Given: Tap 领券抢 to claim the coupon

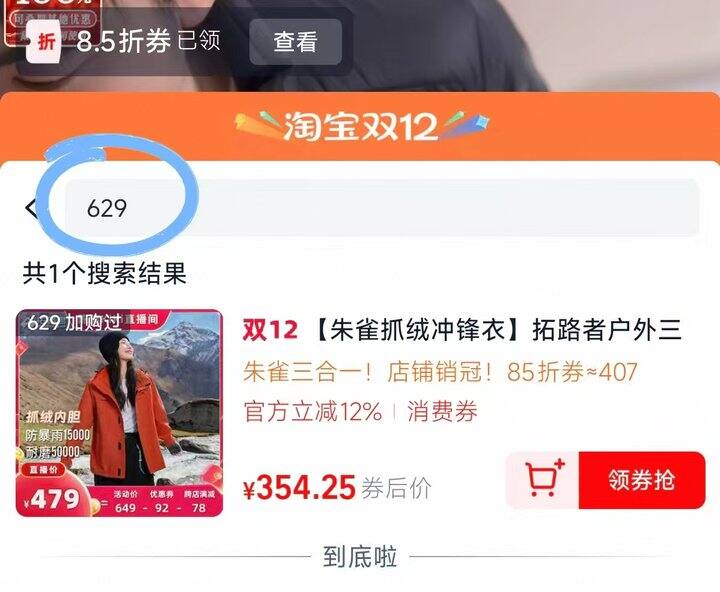Looking at the screenshot, I should pyautogui.click(x=641, y=481).
